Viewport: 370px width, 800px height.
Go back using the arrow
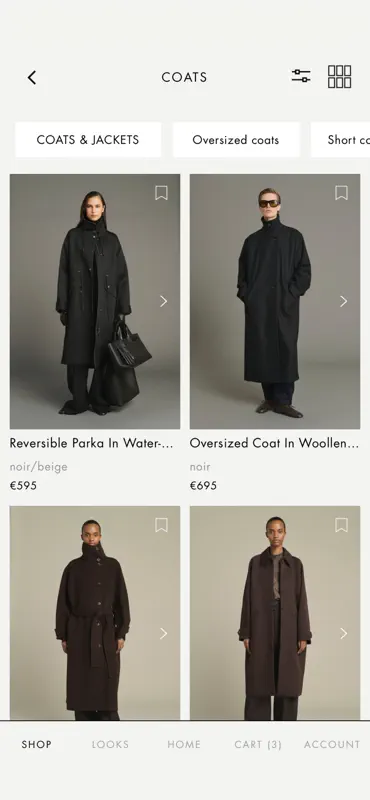coord(32,78)
